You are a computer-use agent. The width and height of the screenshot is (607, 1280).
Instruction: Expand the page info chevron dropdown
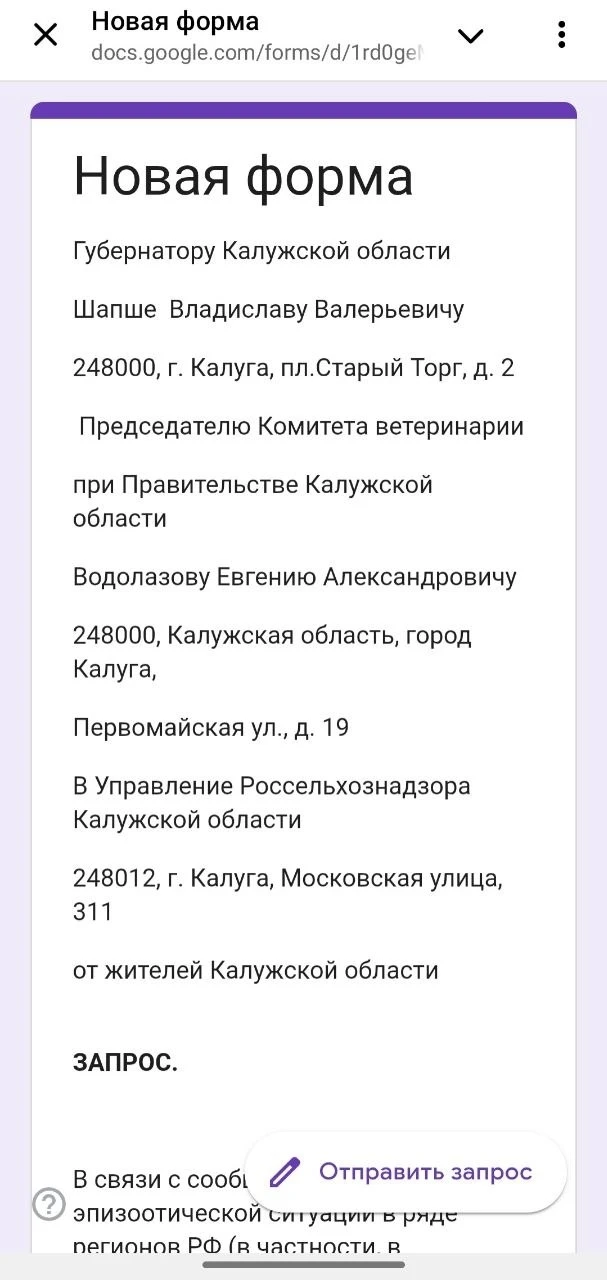[470, 36]
